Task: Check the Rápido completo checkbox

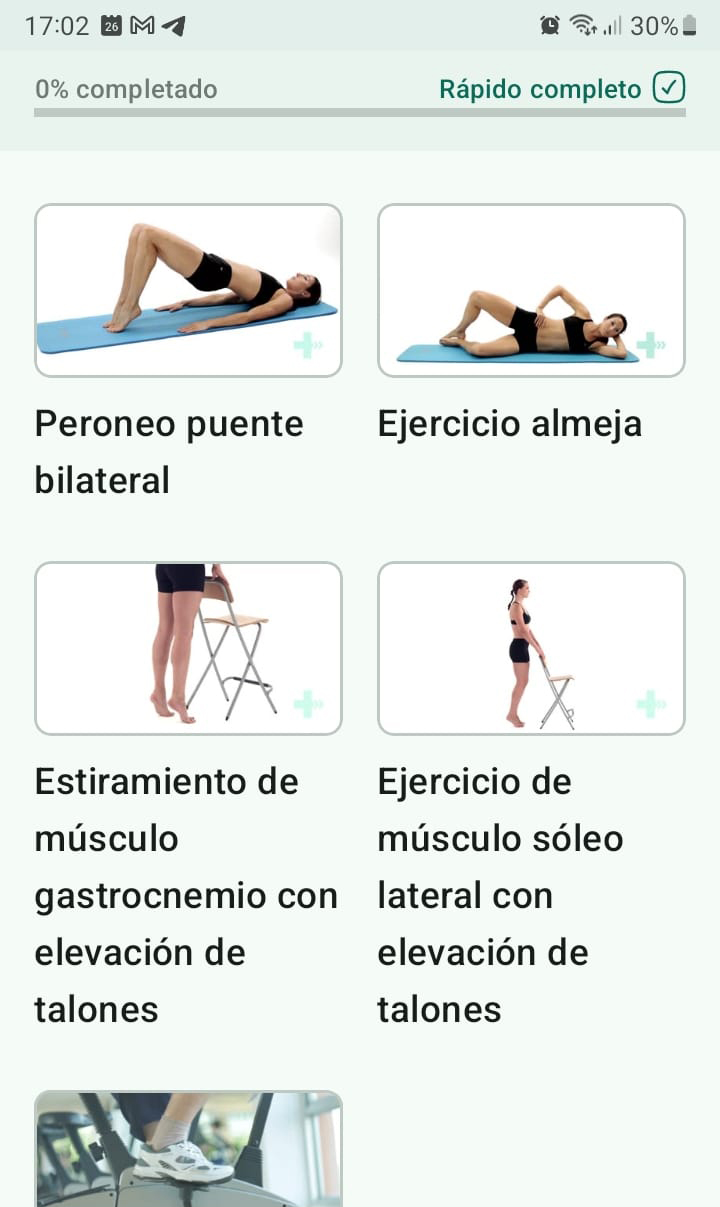Action: click(668, 88)
